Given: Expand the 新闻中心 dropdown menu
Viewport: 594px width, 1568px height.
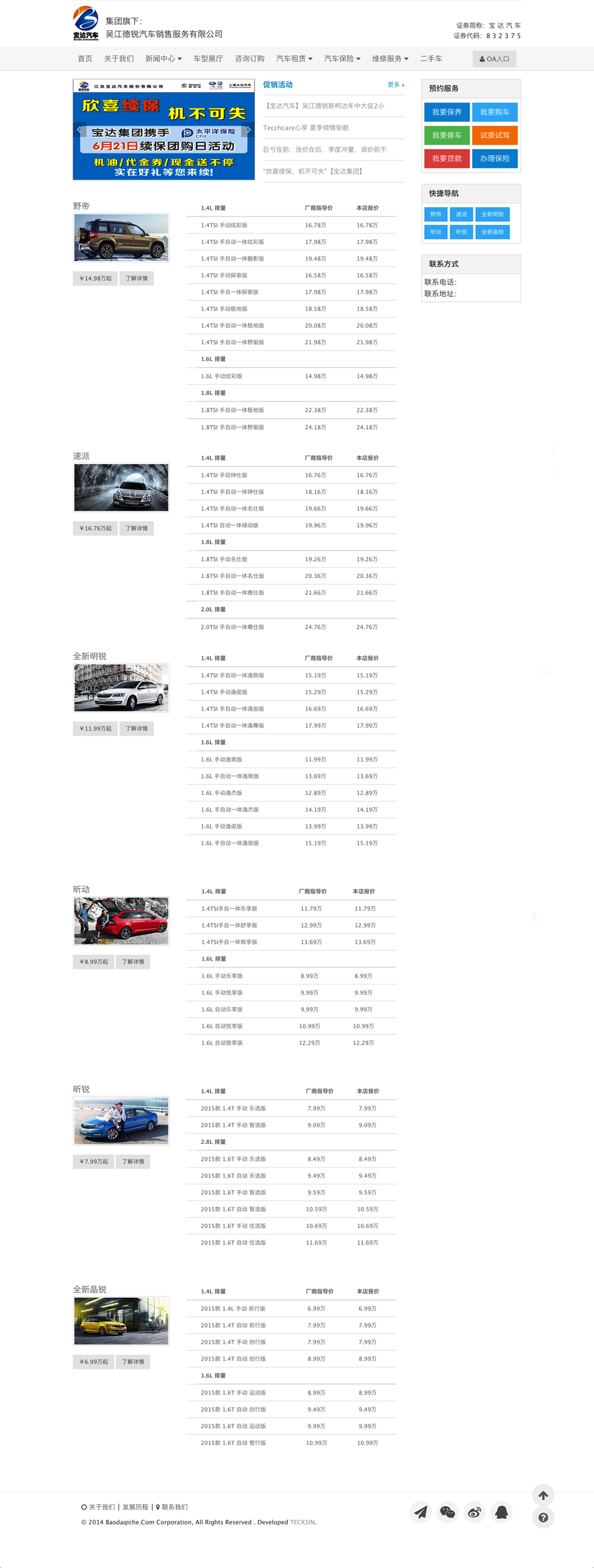Looking at the screenshot, I should click(x=163, y=59).
